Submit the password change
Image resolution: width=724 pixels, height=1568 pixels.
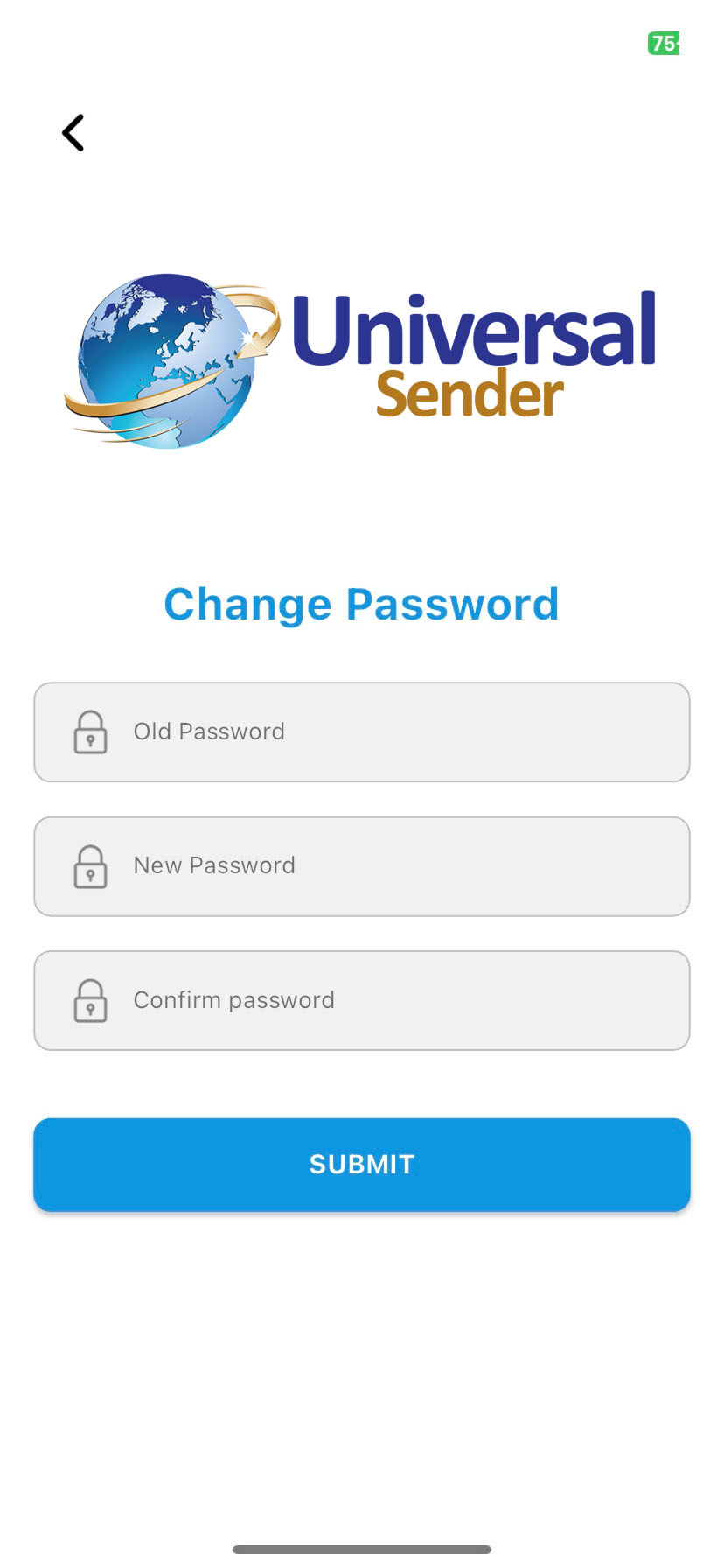(x=362, y=1165)
